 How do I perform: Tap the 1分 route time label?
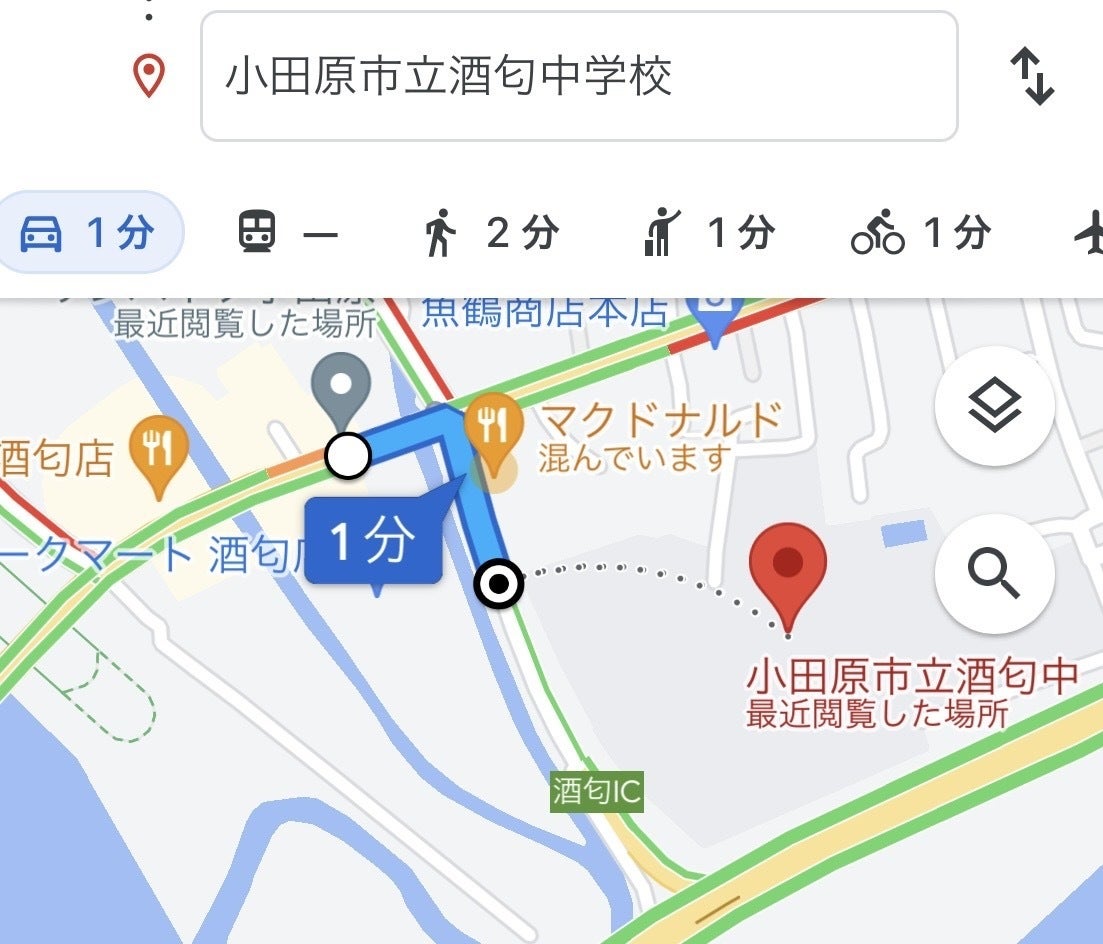point(372,541)
